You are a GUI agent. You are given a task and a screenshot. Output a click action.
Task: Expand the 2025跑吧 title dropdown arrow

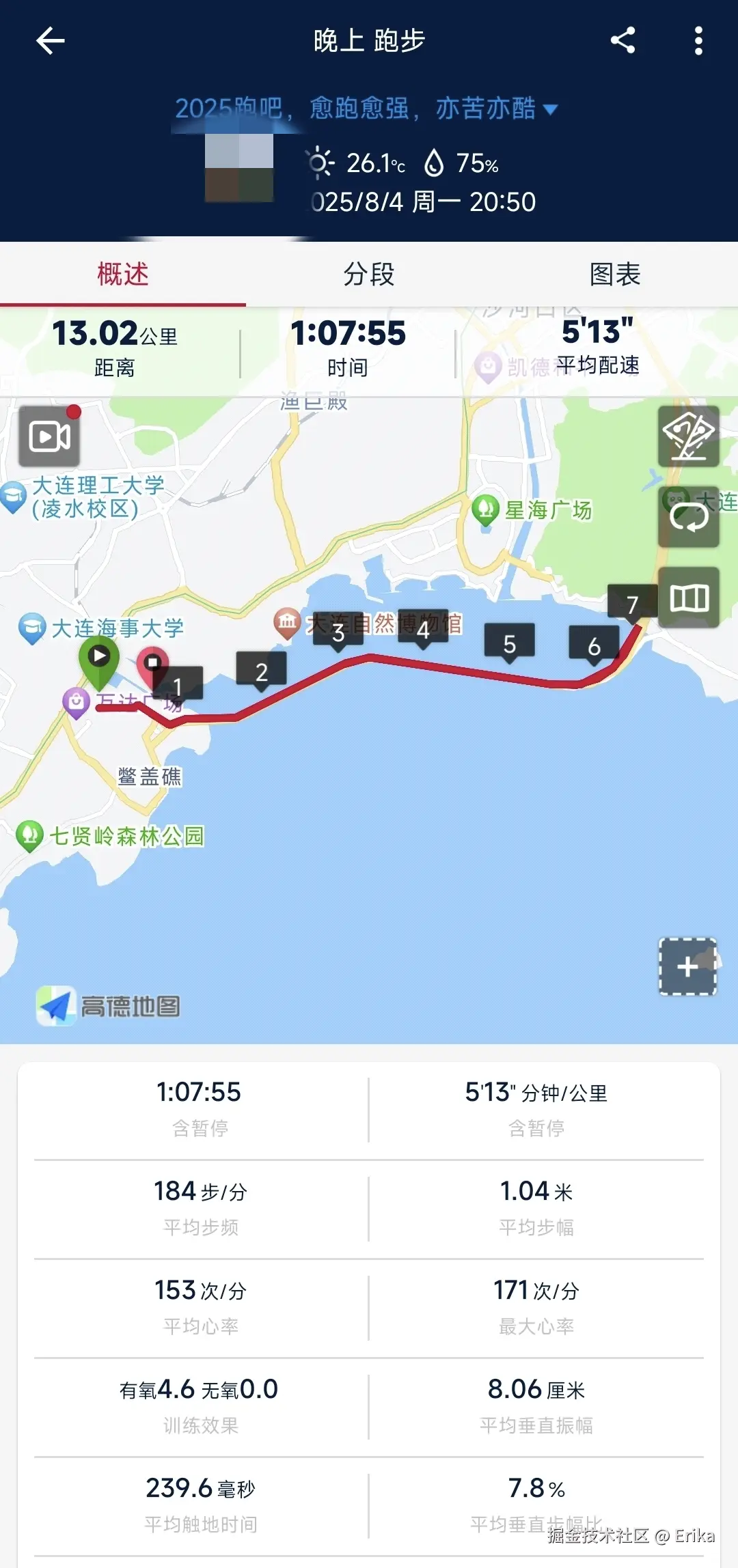click(x=551, y=109)
